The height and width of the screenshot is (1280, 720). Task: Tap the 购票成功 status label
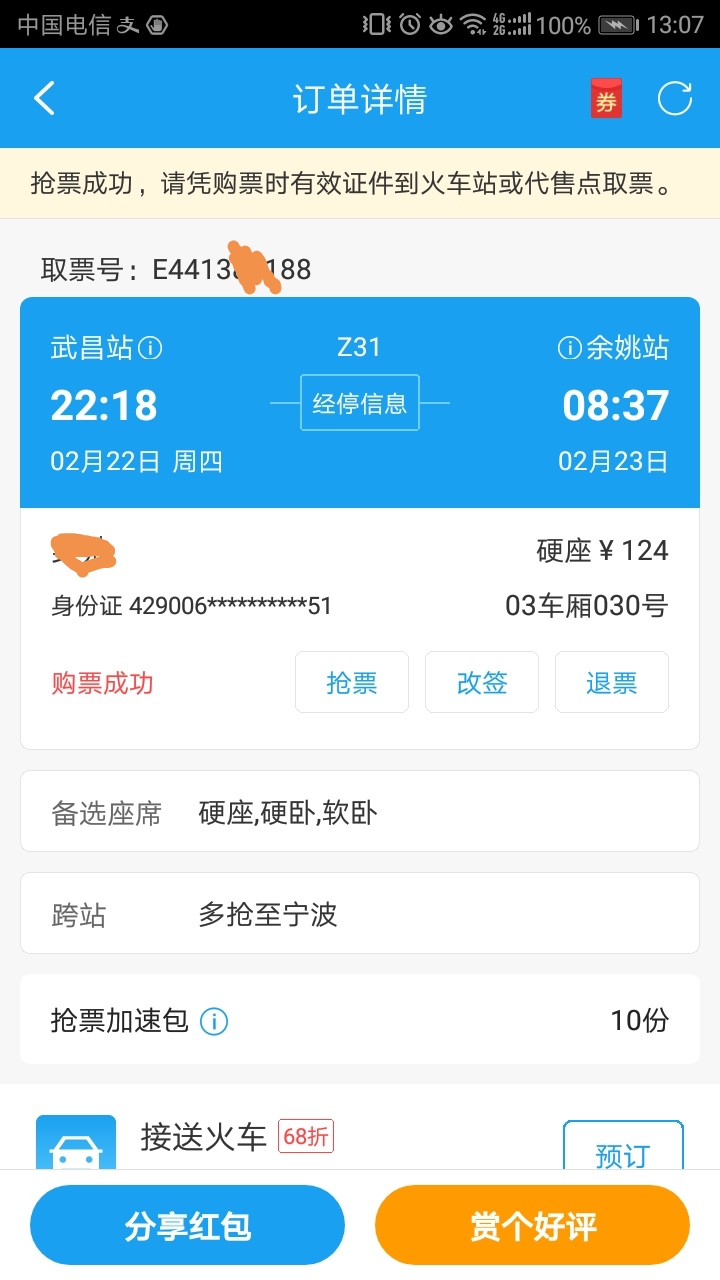(101, 682)
